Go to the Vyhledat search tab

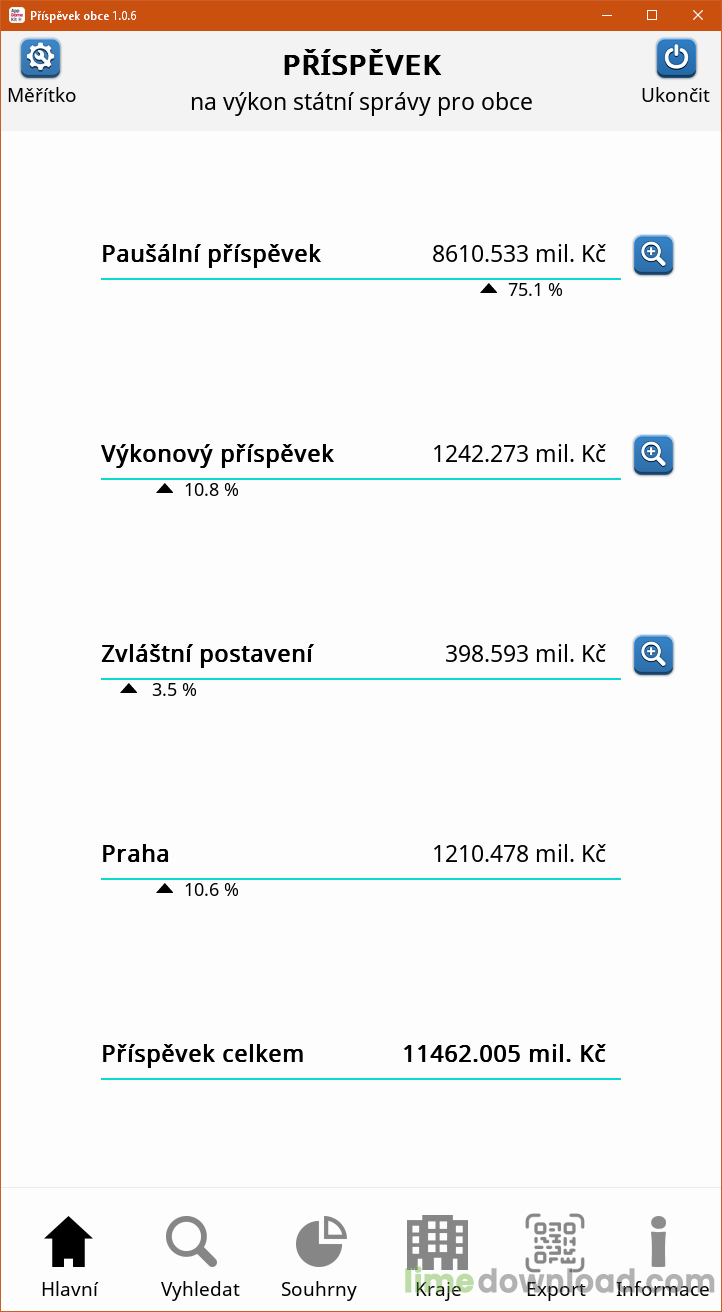[x=200, y=1256]
